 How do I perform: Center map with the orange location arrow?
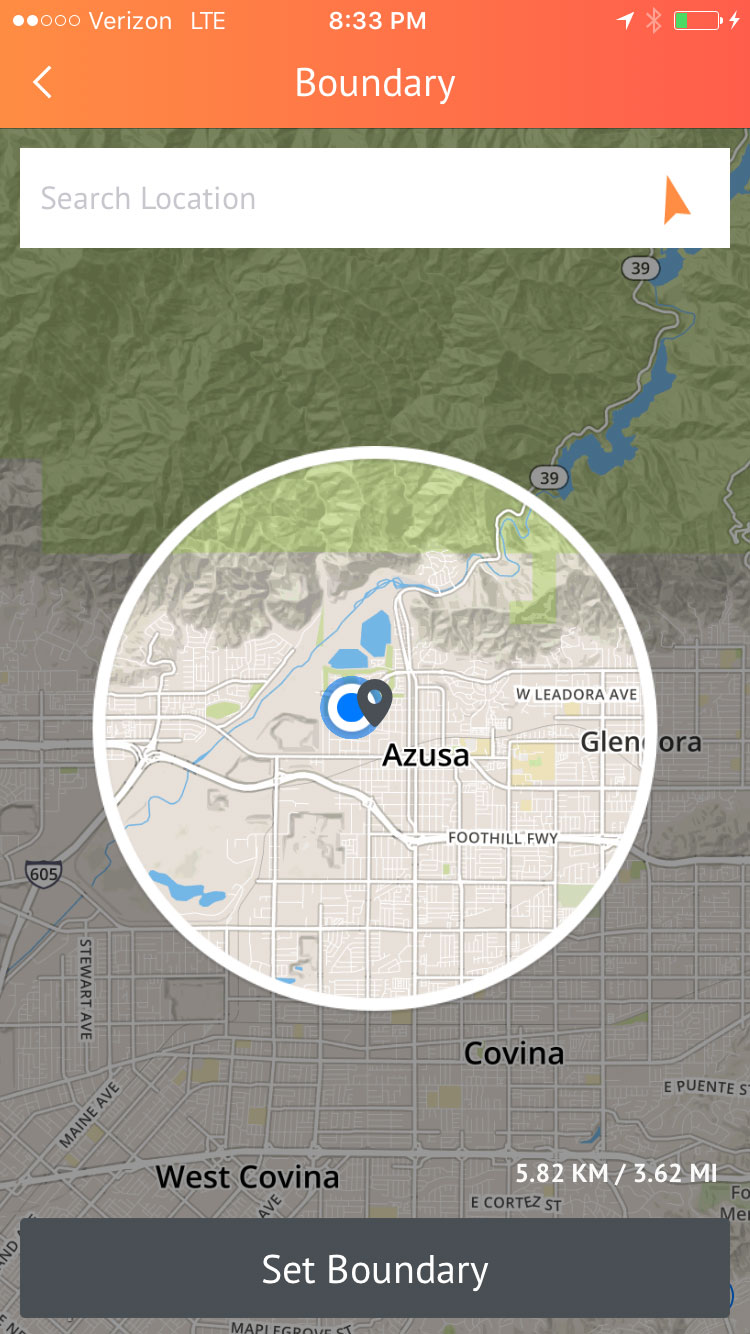pos(677,199)
